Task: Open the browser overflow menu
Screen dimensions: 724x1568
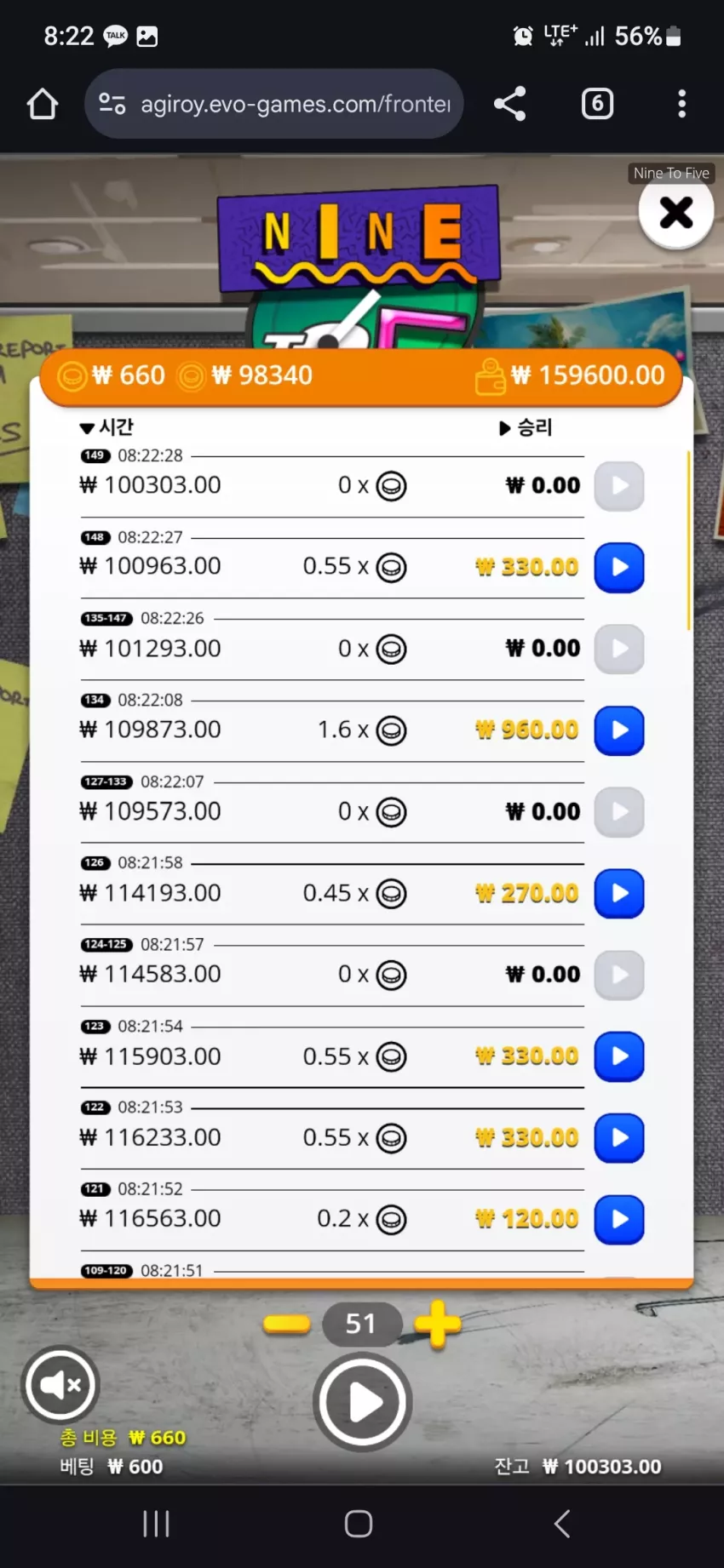Action: (681, 104)
